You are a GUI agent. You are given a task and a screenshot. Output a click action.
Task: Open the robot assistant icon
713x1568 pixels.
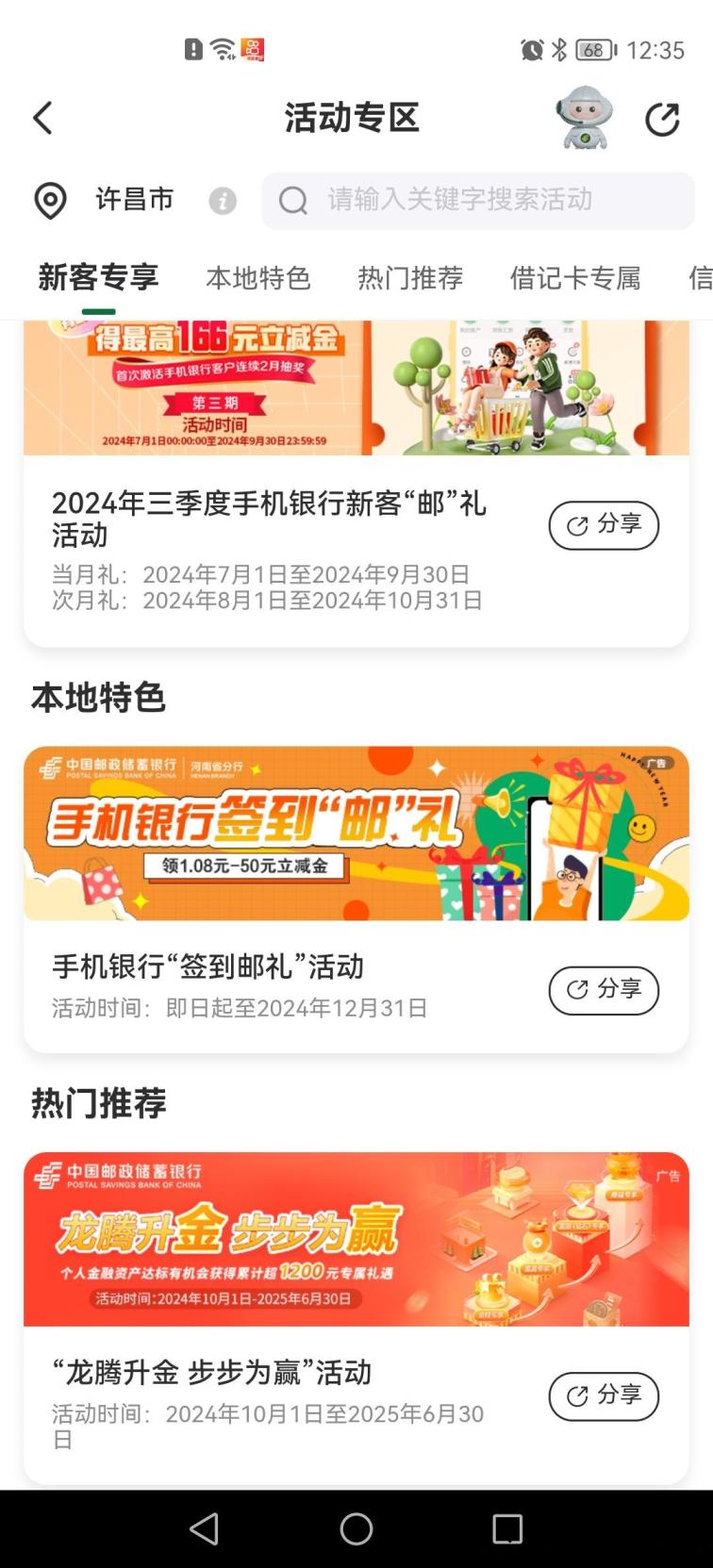click(585, 119)
